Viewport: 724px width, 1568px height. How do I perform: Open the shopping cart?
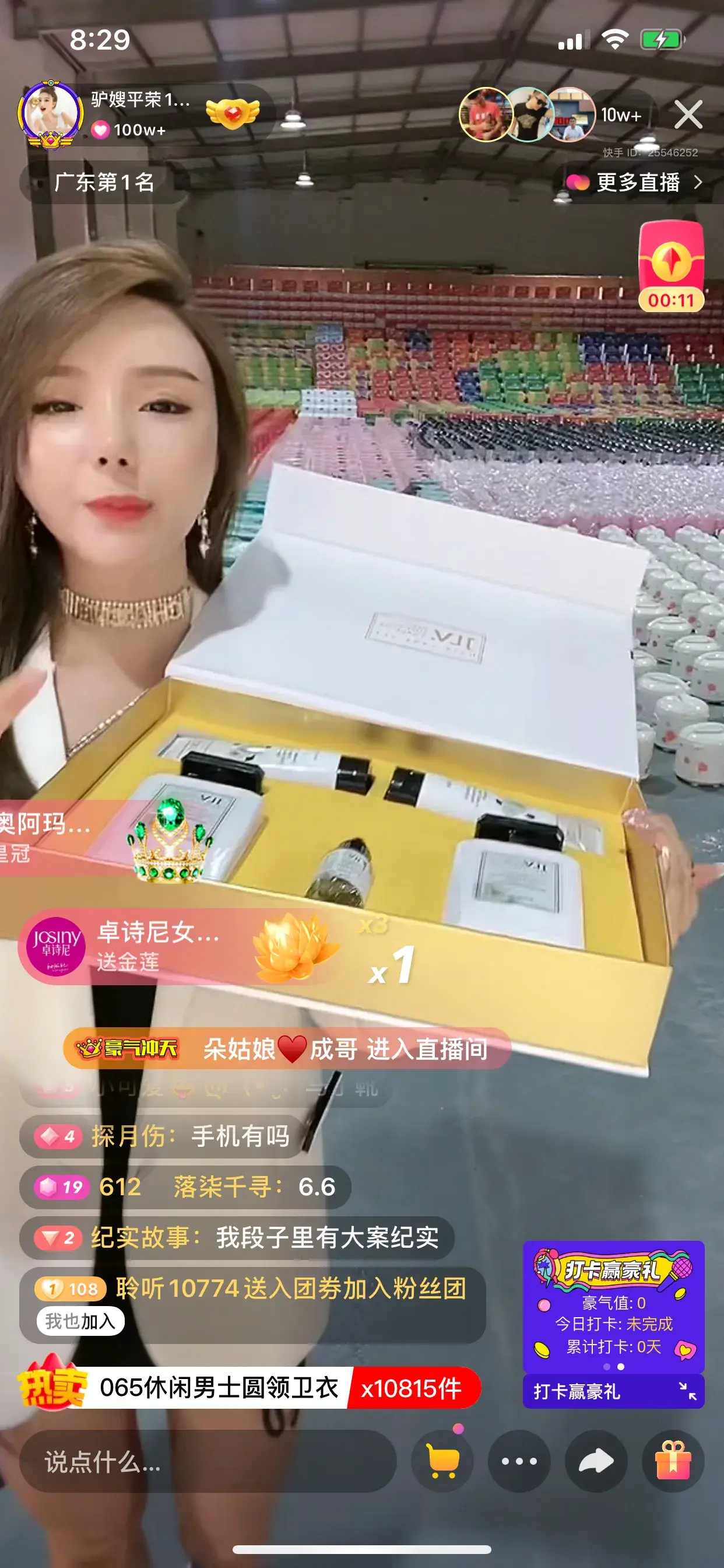tap(442, 1461)
